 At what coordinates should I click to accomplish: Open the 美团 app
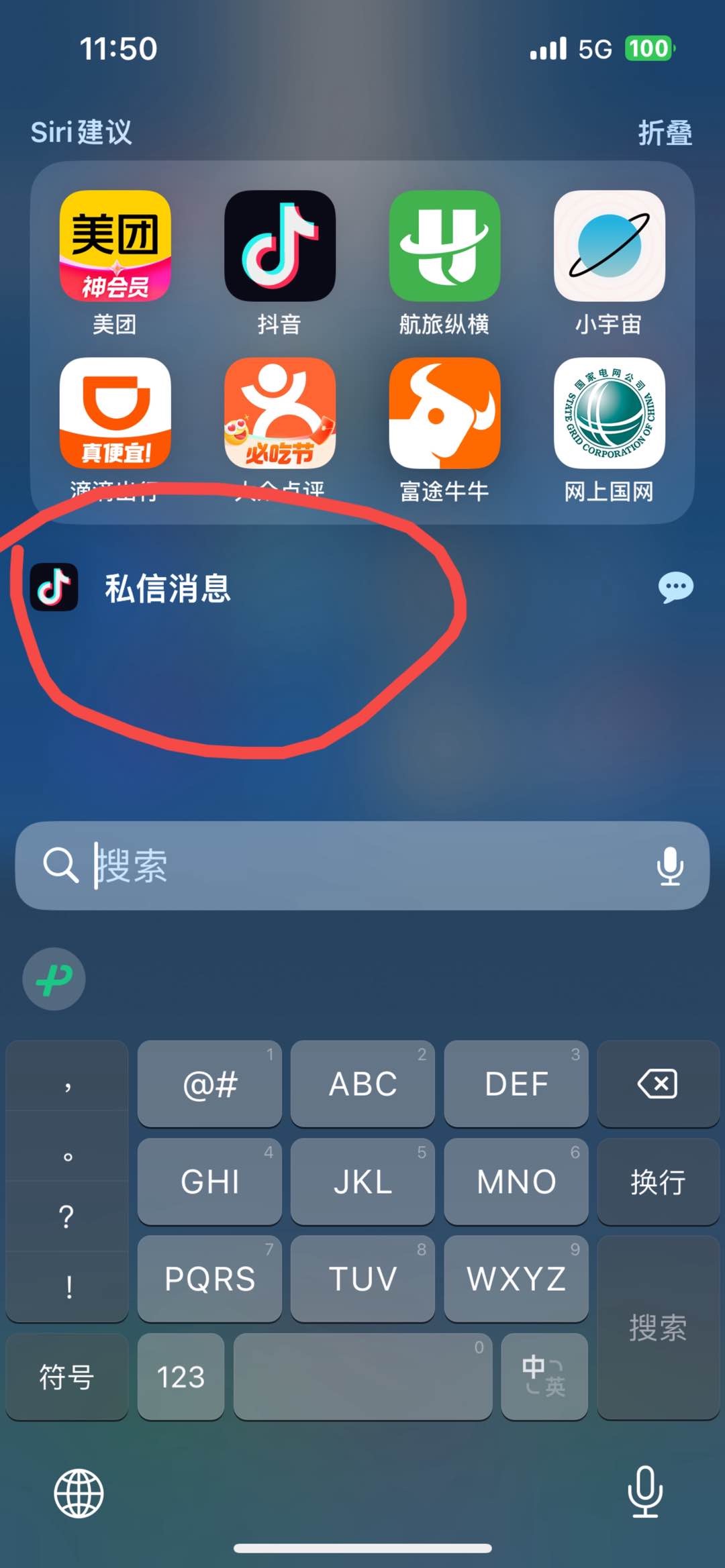[x=115, y=246]
